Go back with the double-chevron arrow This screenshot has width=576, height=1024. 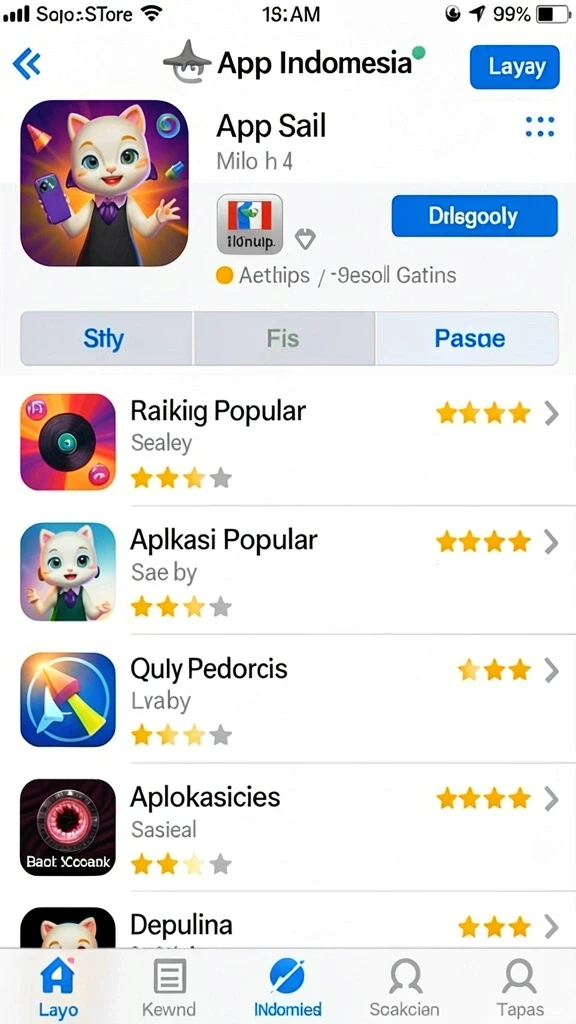[27, 64]
